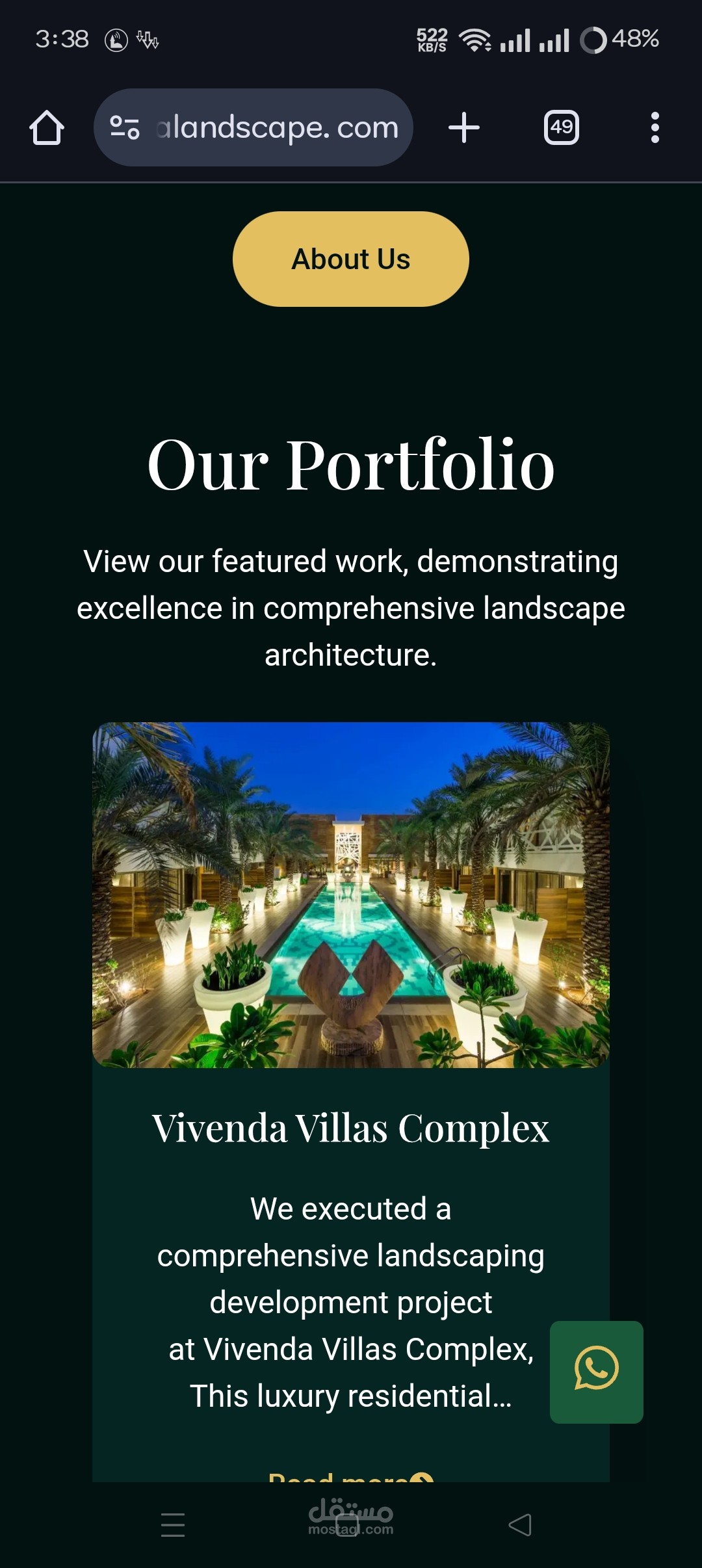The image size is (702, 1568).
Task: Open recent apps from navigation bar
Action: pos(173,1525)
